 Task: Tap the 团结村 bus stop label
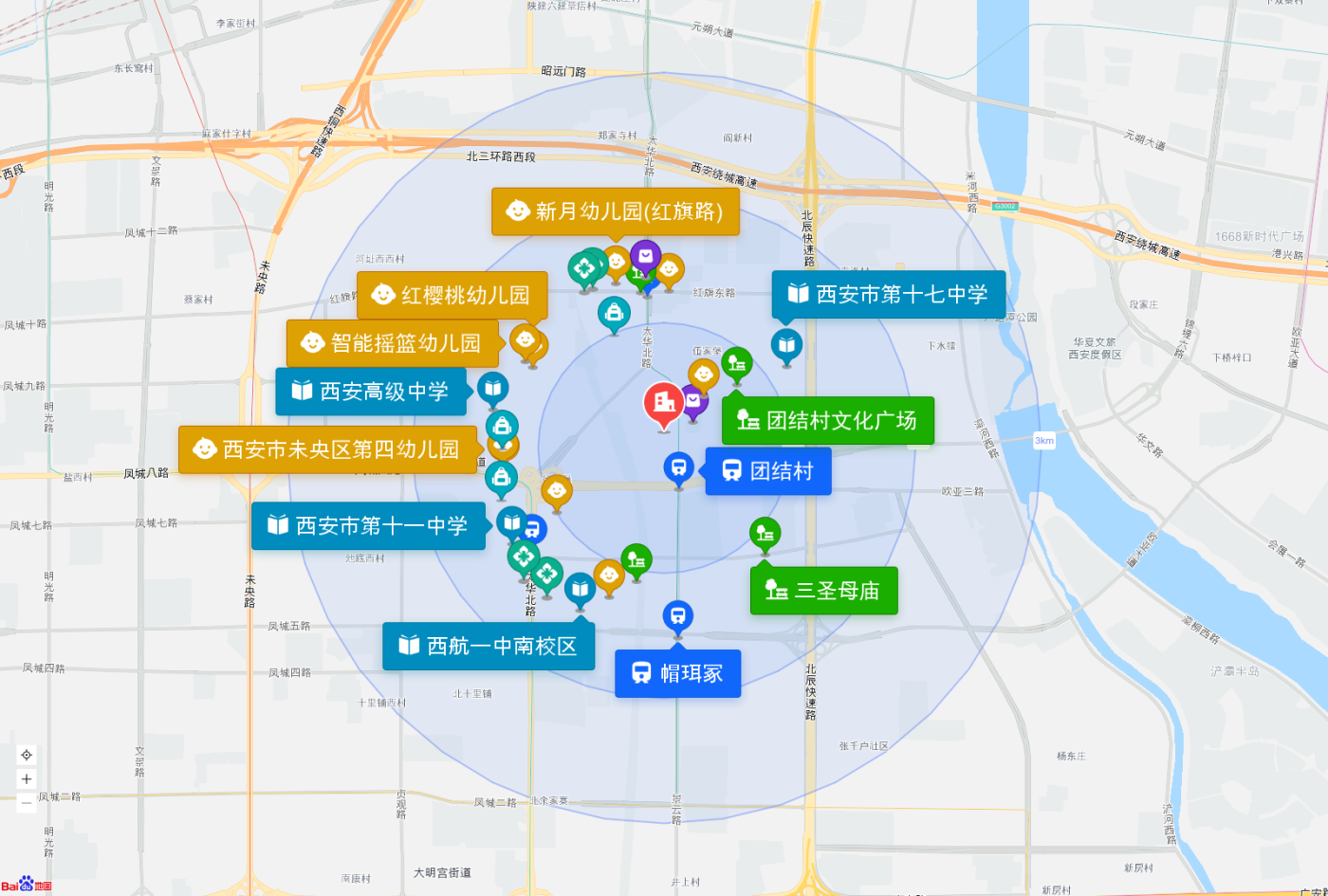pos(768,471)
